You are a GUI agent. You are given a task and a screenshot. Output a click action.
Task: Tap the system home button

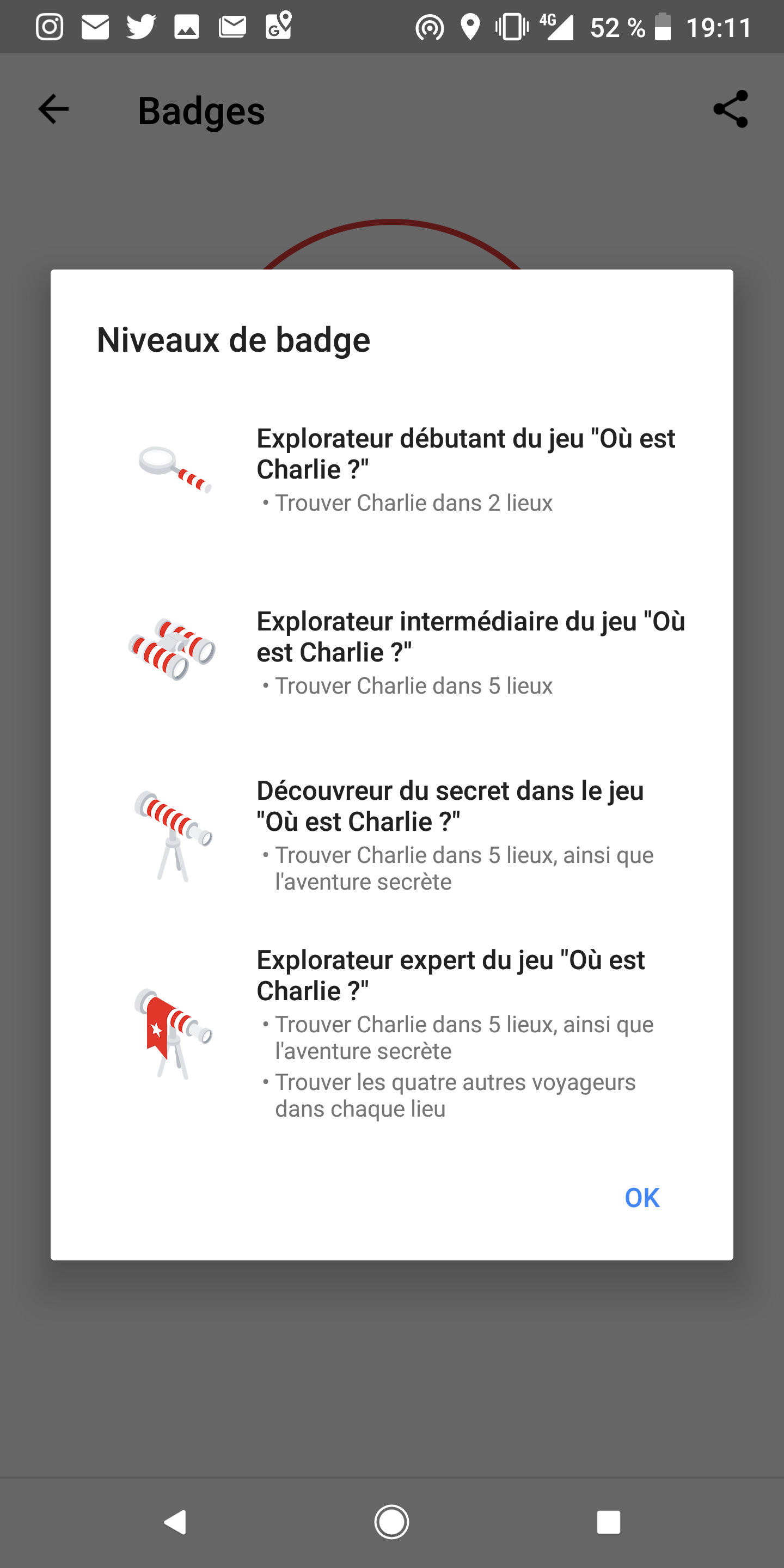(x=391, y=1522)
